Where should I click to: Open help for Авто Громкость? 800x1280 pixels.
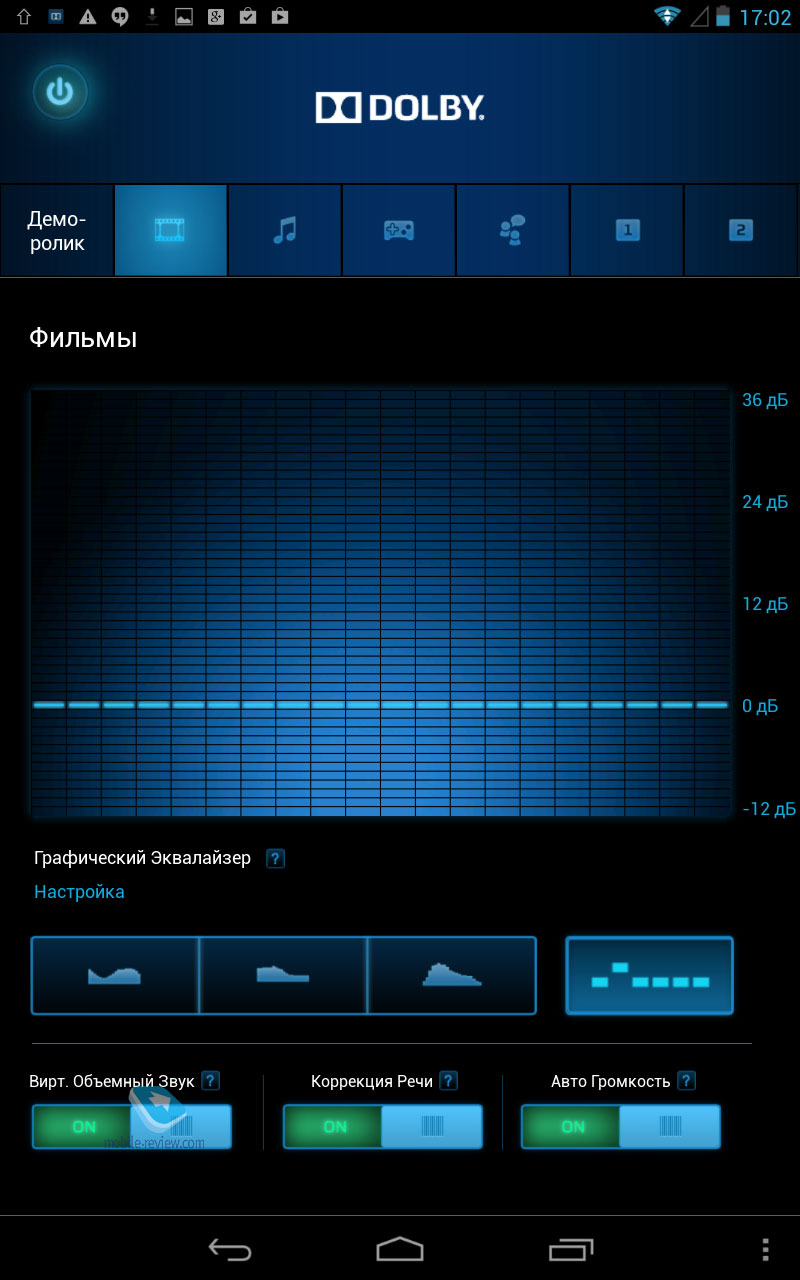686,1081
